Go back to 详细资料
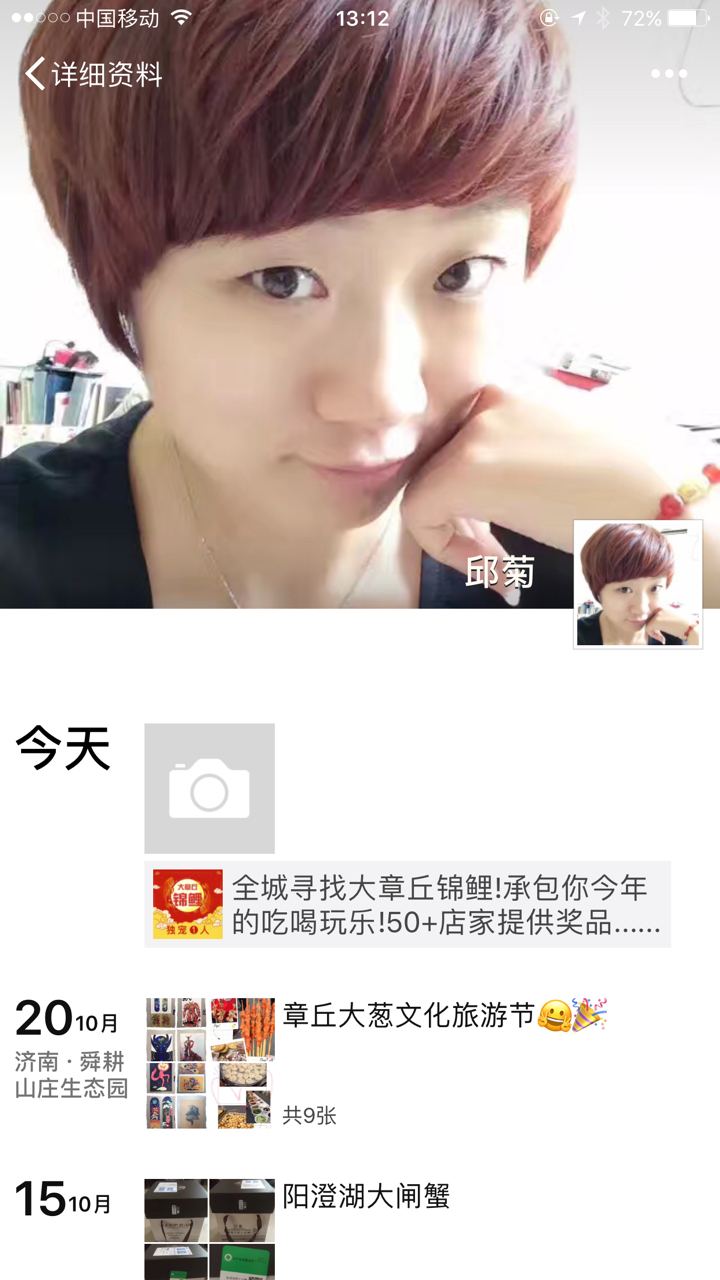Image resolution: width=720 pixels, height=1280 pixels. pos(93,74)
